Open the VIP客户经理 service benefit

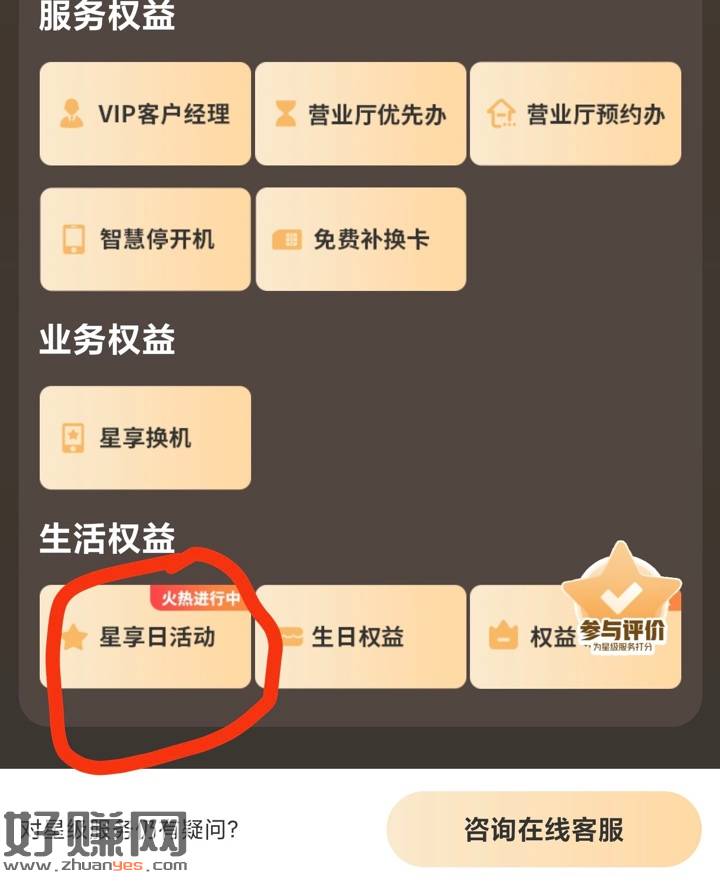point(145,114)
